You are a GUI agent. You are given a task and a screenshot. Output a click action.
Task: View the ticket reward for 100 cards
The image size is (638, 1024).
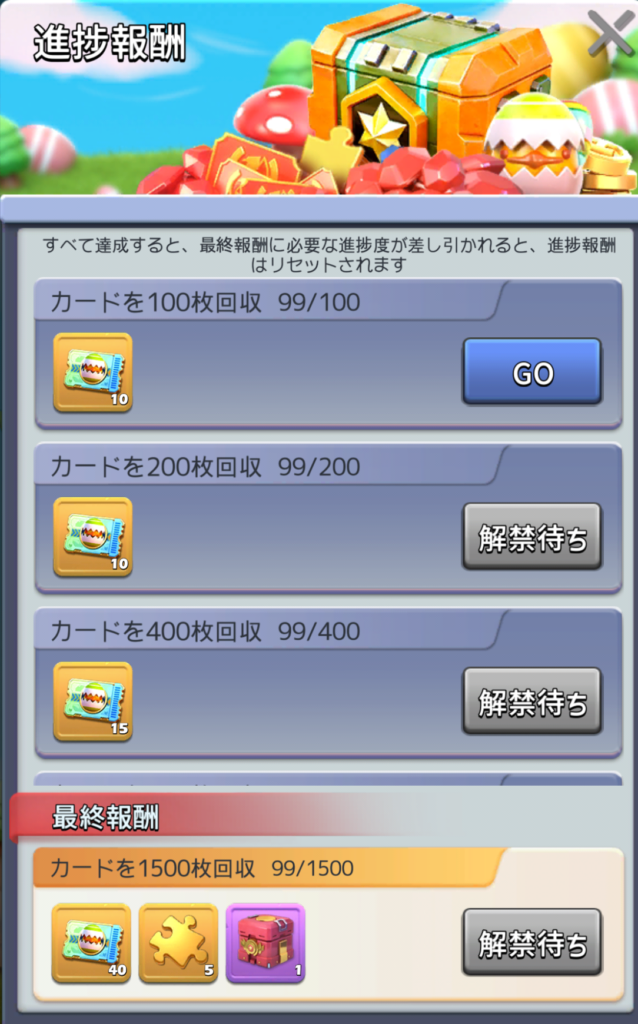tap(92, 372)
